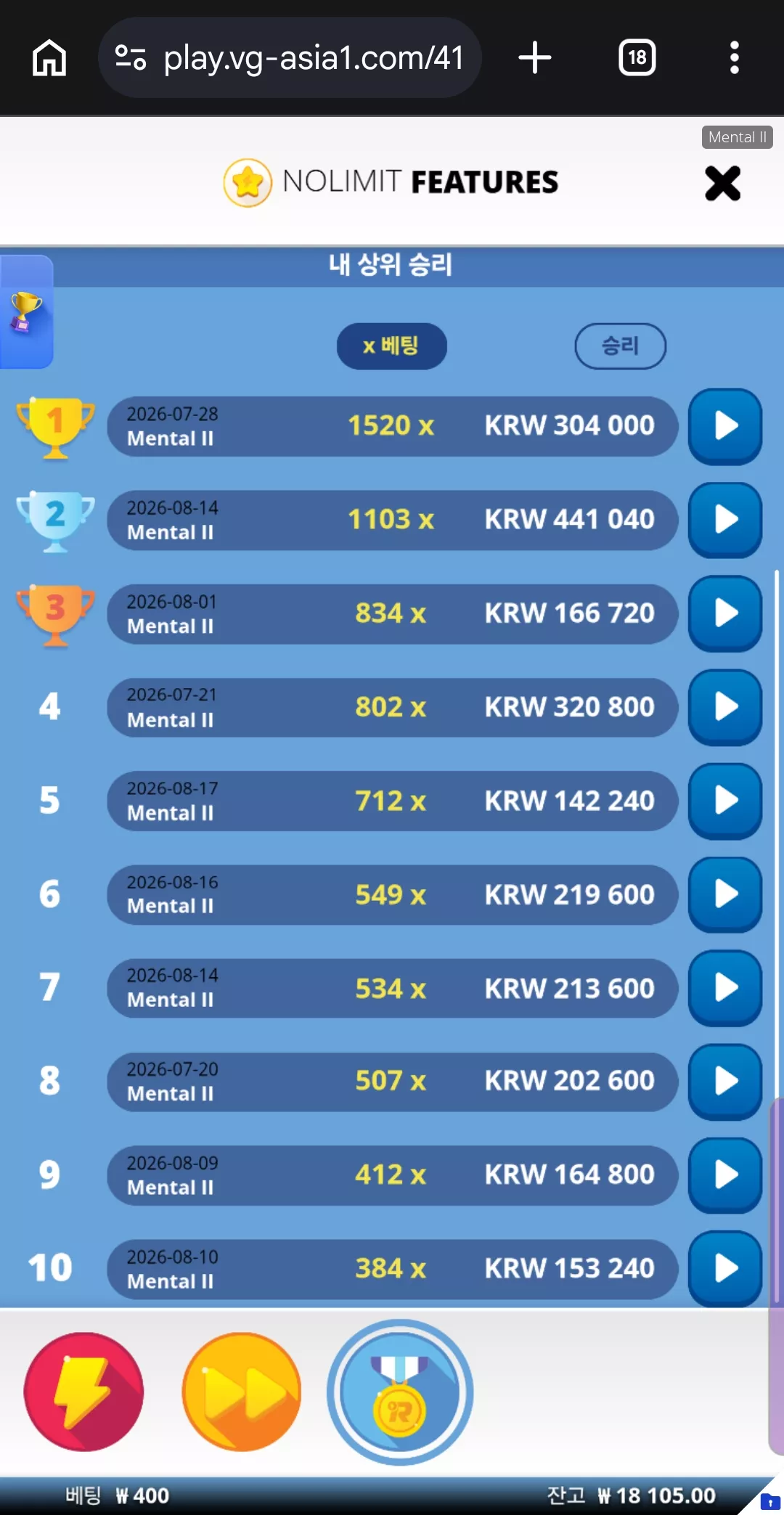Replay the 1103 x win

click(x=725, y=520)
